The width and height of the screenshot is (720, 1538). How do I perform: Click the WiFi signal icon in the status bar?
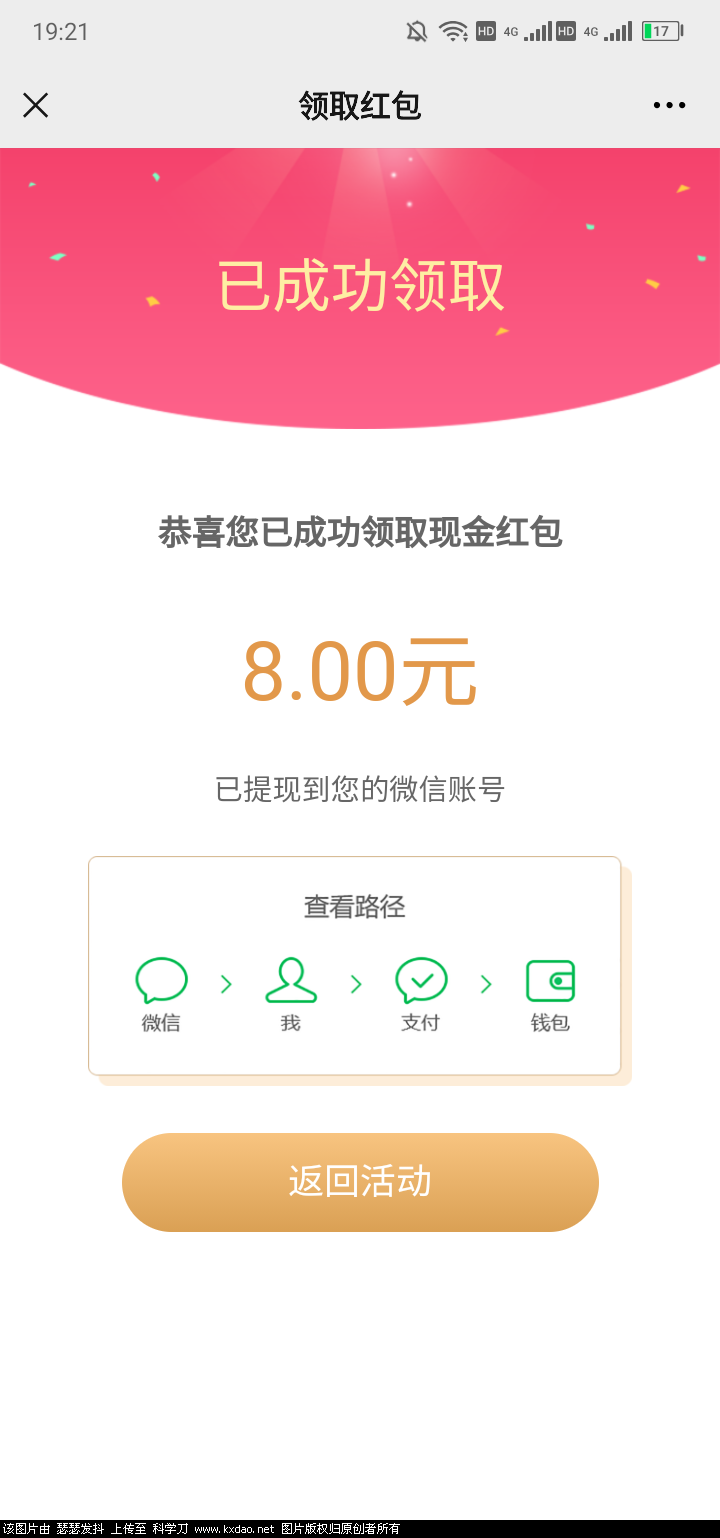452,30
